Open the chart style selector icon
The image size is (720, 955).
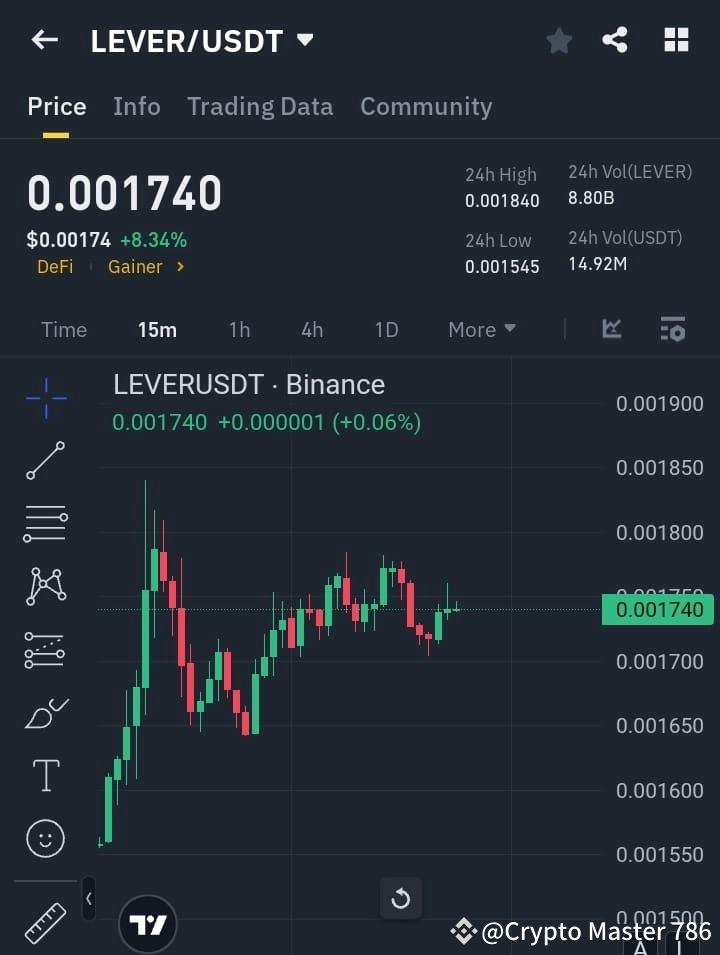tap(610, 329)
